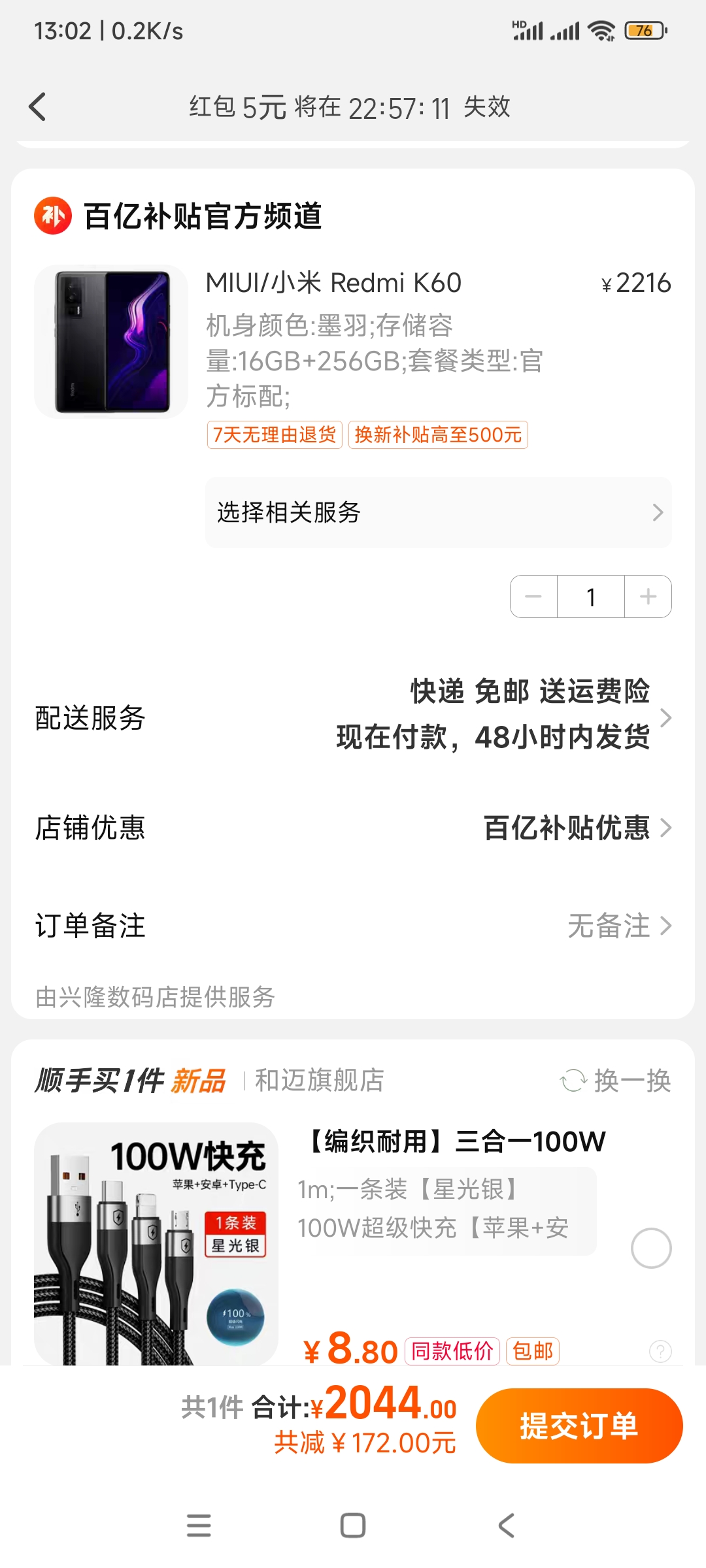706x1568 pixels.
Task: Tap the 换新补贴高至500元 tag
Action: coord(439,434)
